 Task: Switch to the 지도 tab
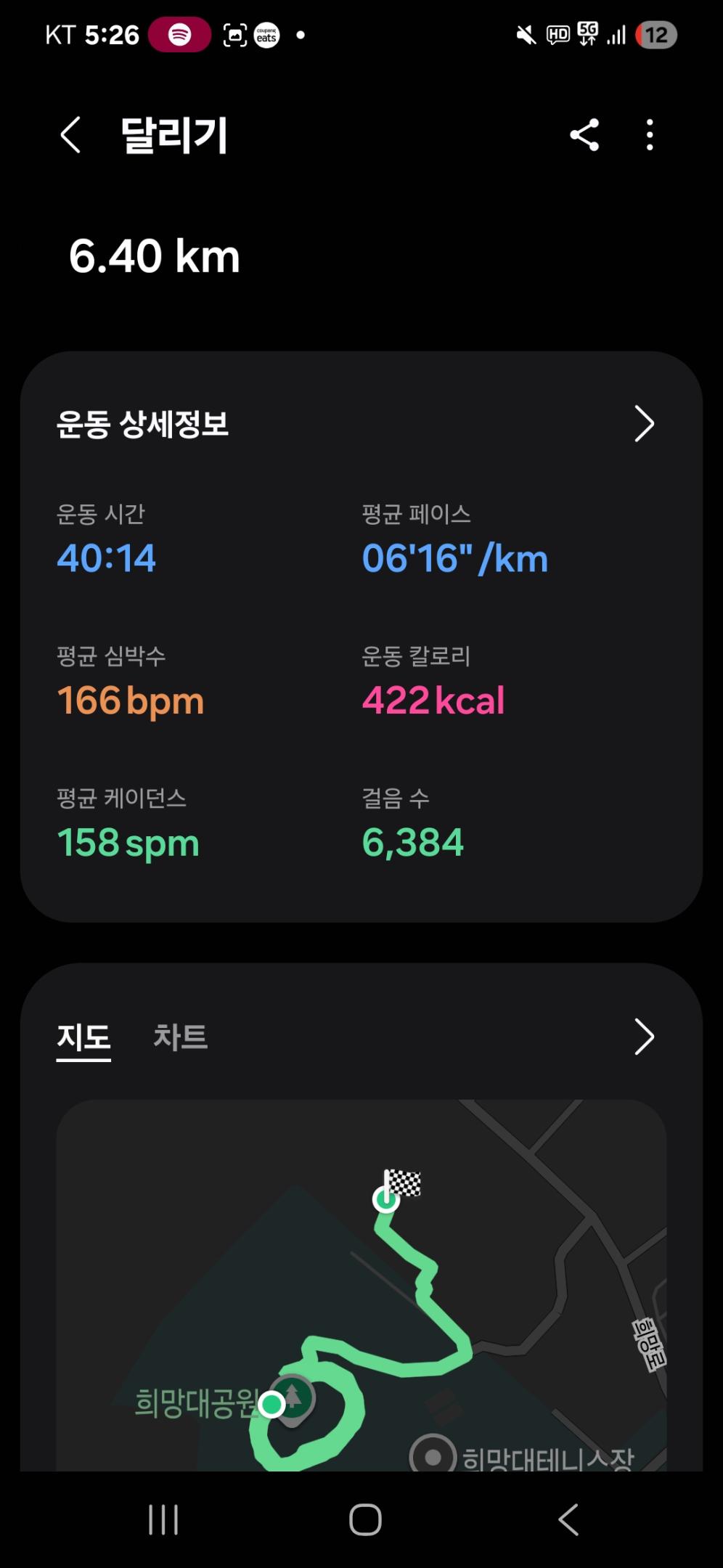click(83, 1037)
